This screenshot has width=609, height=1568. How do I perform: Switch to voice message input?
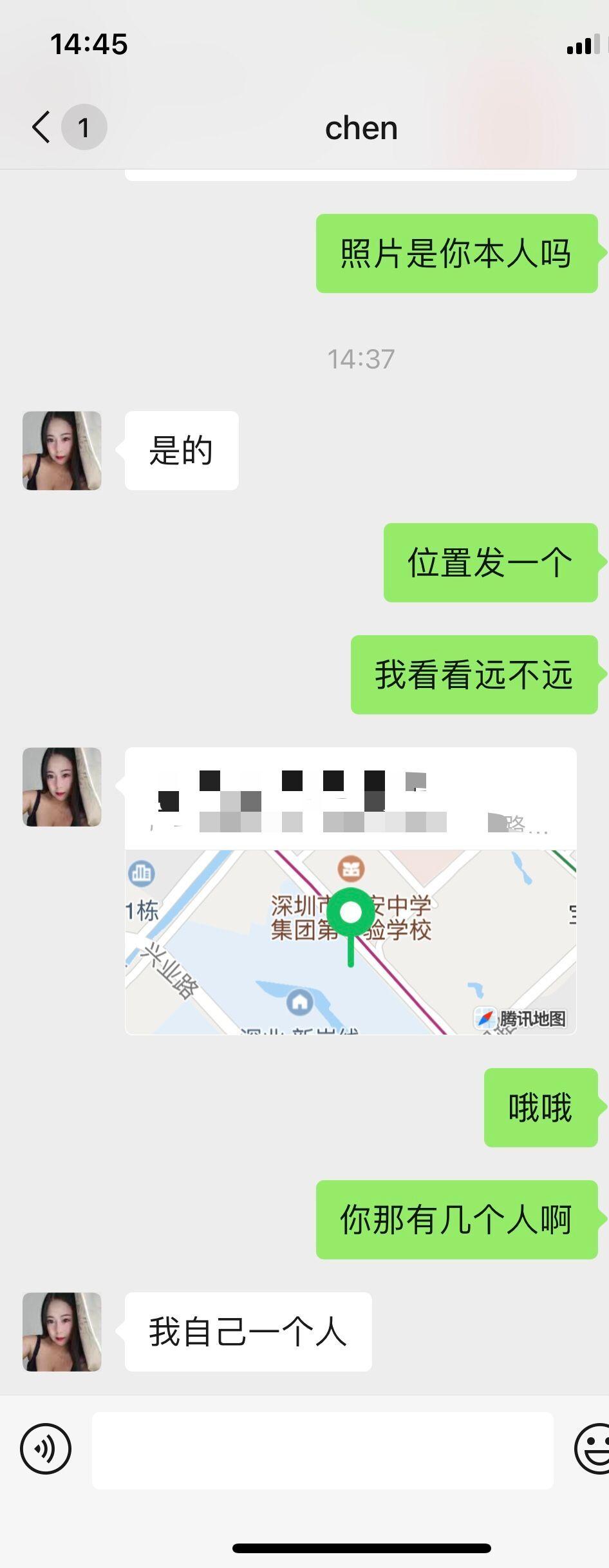click(46, 1449)
